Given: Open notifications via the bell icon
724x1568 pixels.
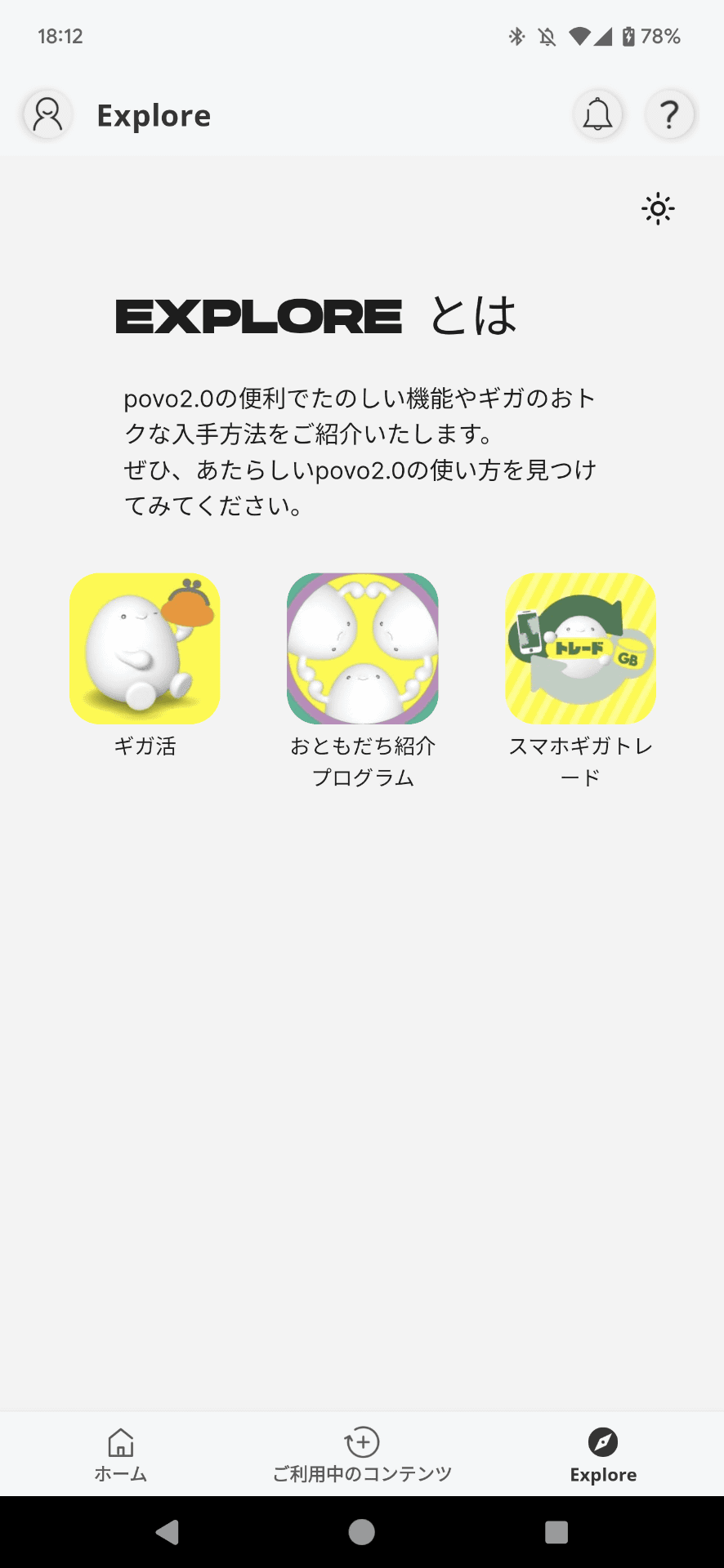Looking at the screenshot, I should pyautogui.click(x=597, y=114).
